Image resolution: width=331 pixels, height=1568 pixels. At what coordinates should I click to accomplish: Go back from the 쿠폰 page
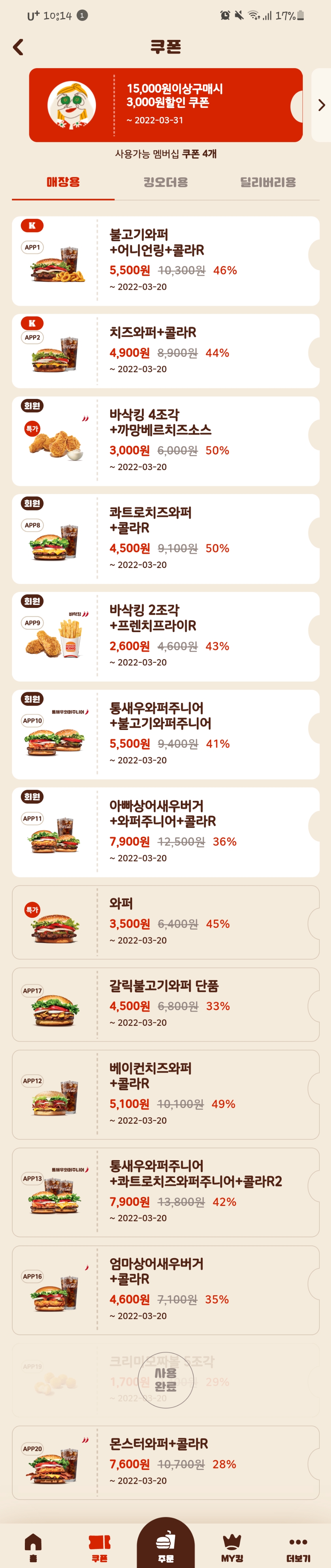[x=18, y=47]
